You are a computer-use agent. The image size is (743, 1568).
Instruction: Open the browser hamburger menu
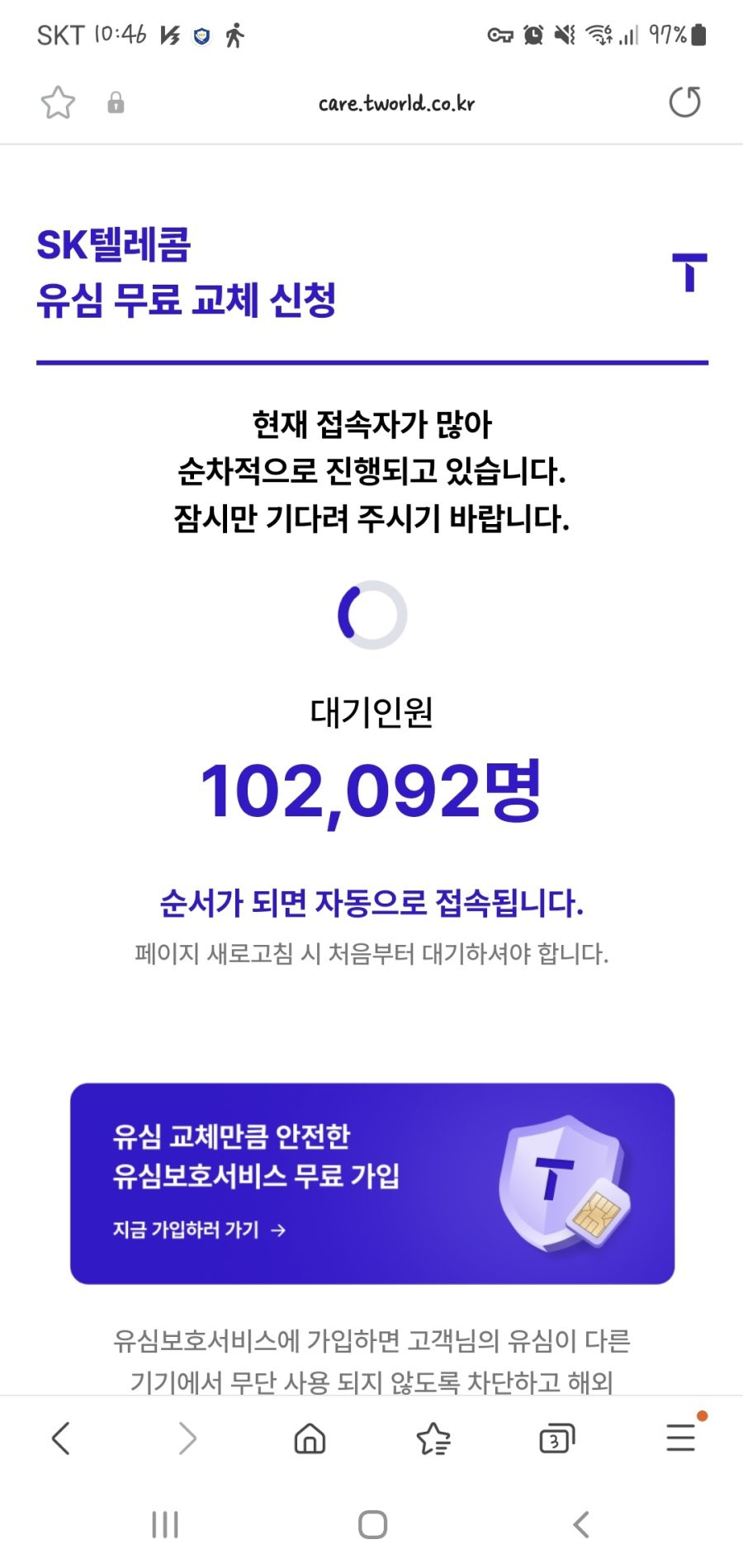681,1437
